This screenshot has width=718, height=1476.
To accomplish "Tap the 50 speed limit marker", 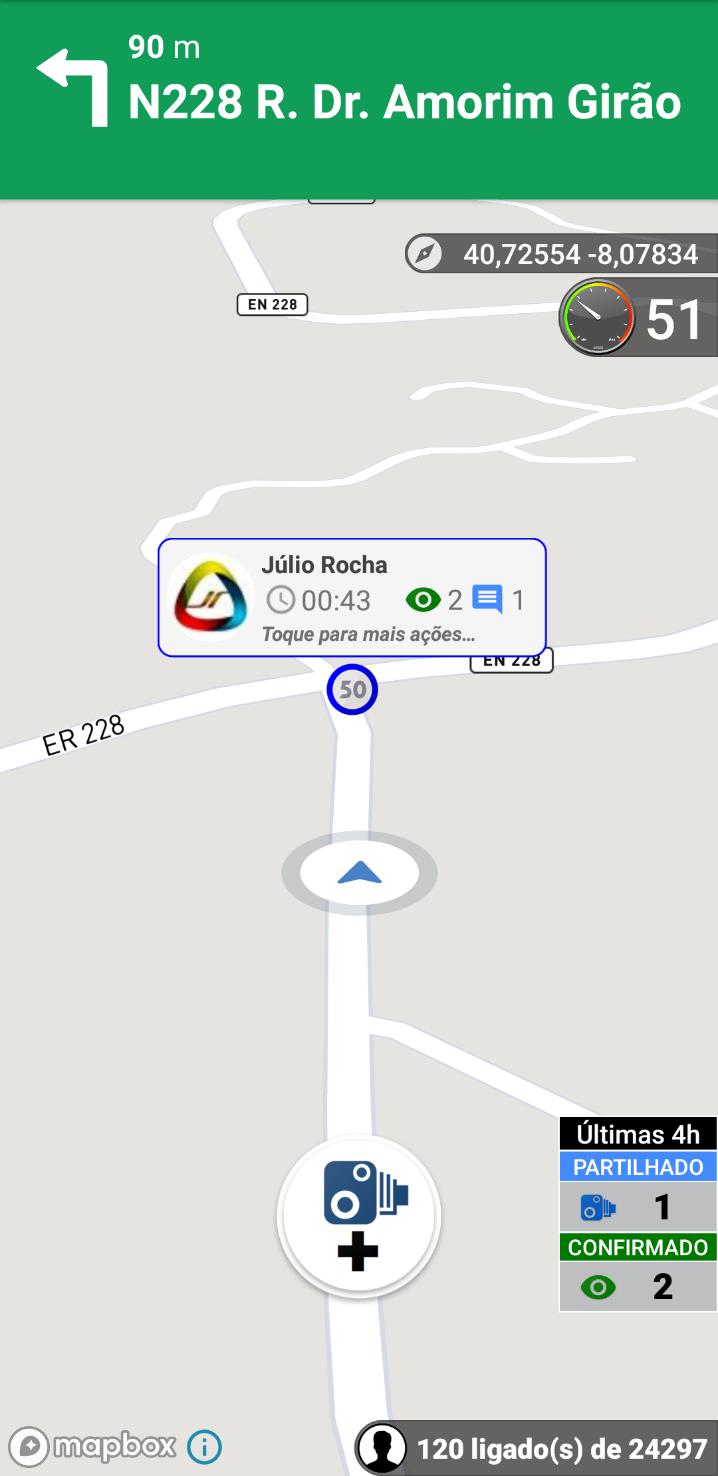I will [x=352, y=690].
